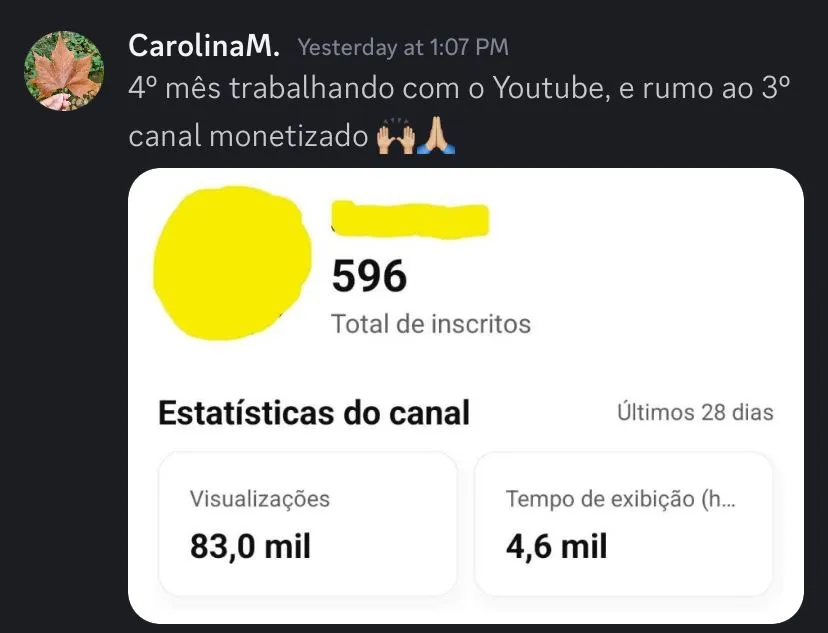This screenshot has height=633, width=828.
Task: Open the attached channel statistics image
Action: point(465,395)
